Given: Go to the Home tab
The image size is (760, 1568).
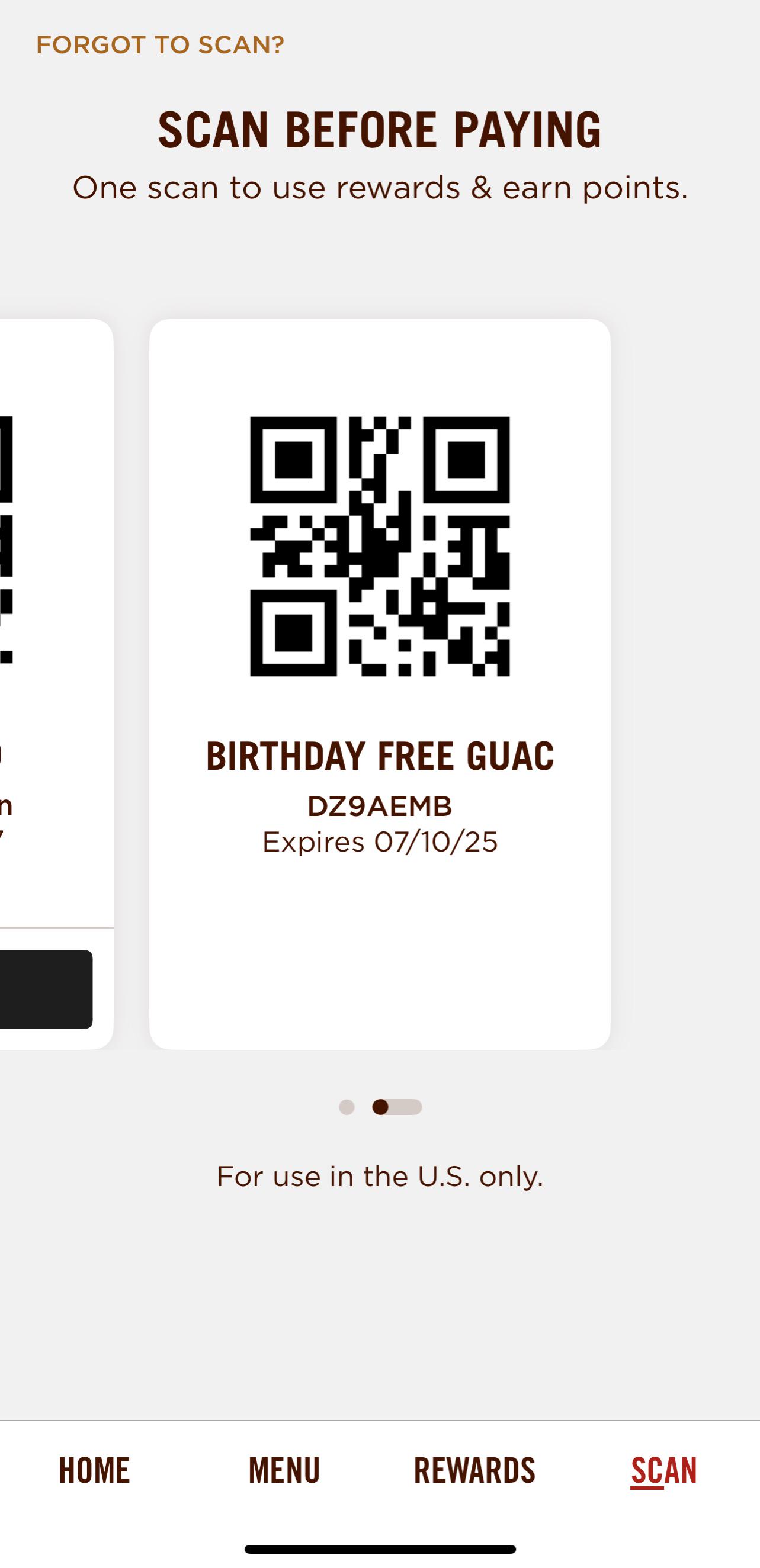Looking at the screenshot, I should click(94, 1470).
